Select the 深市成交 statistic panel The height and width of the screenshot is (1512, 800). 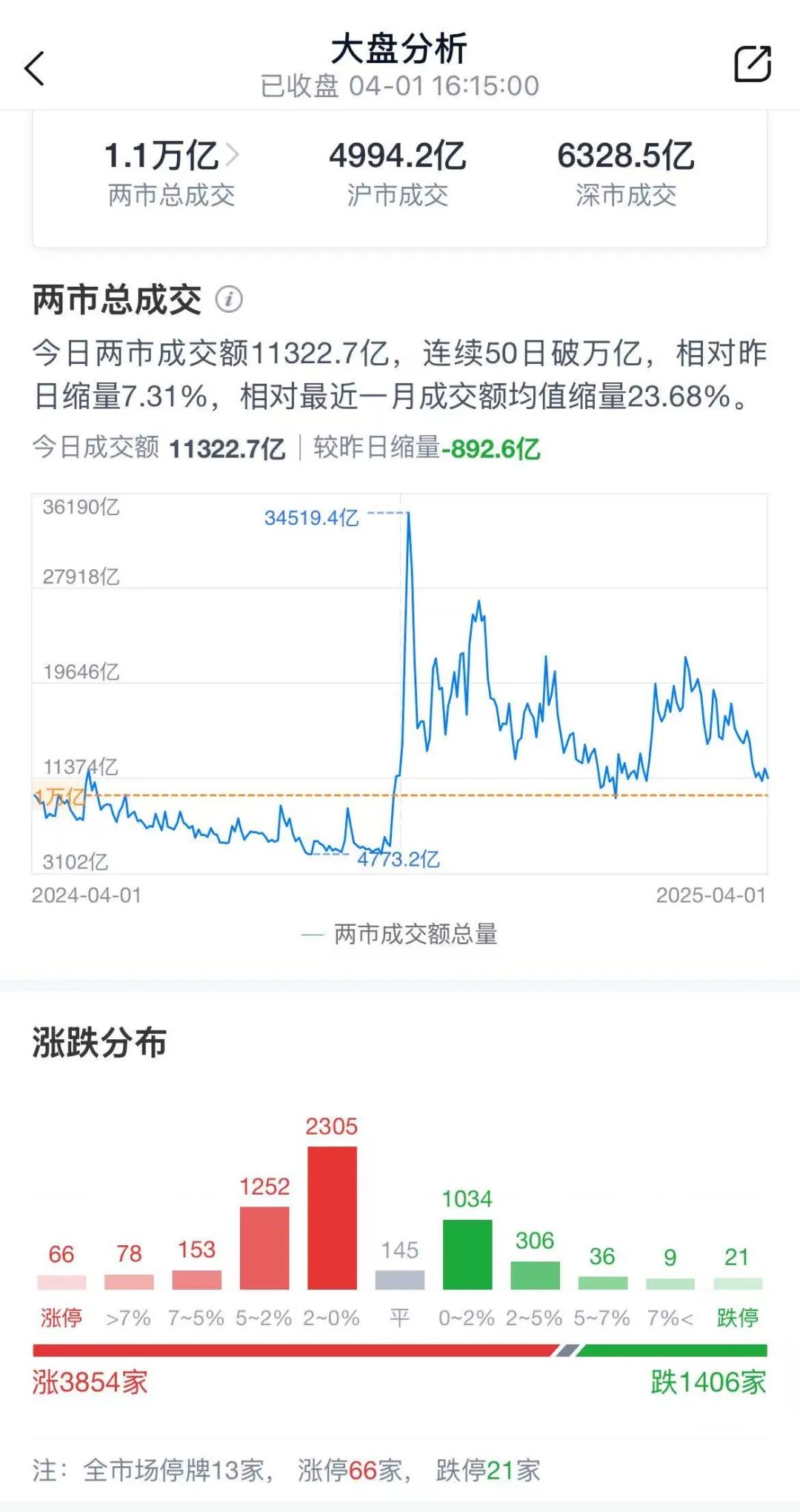(626, 170)
